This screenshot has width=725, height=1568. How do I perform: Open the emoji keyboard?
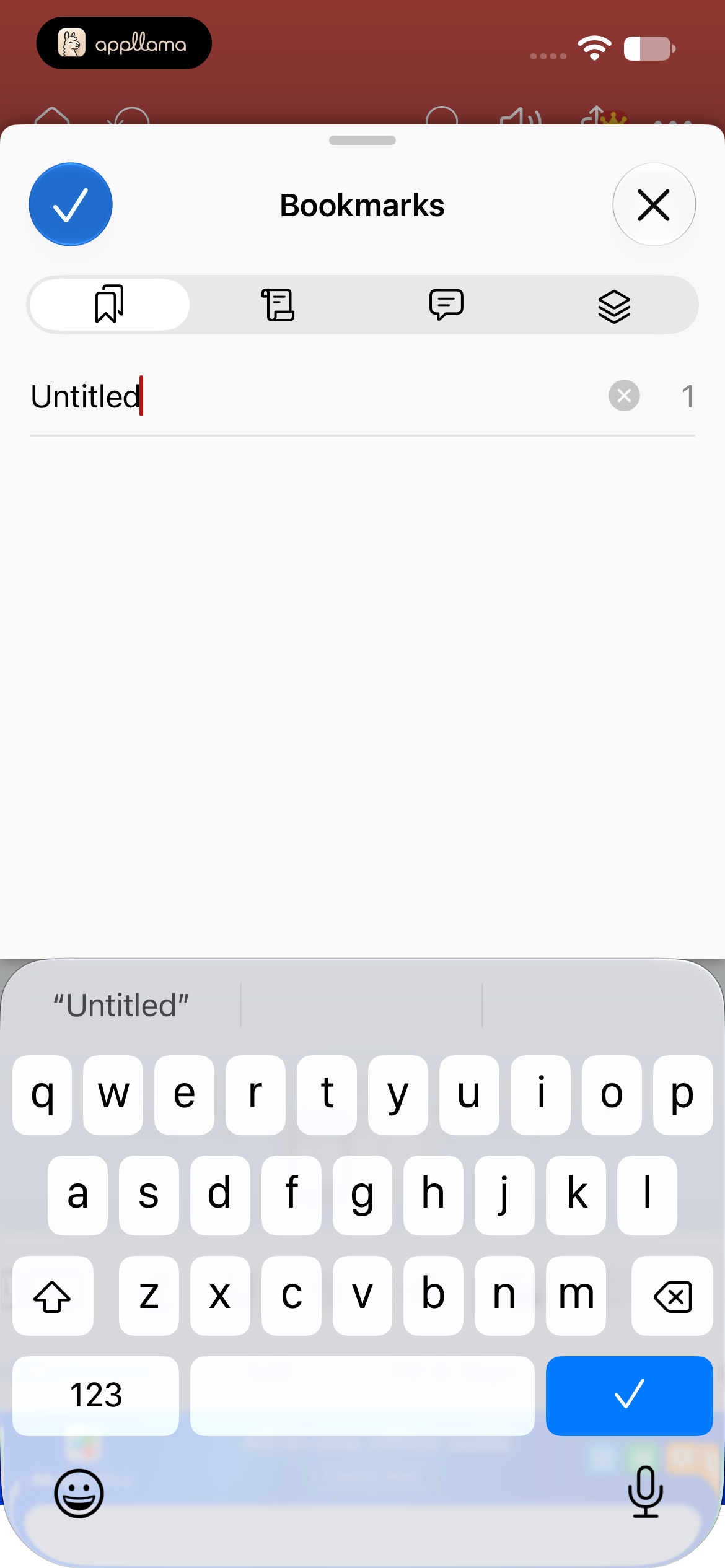79,1493
